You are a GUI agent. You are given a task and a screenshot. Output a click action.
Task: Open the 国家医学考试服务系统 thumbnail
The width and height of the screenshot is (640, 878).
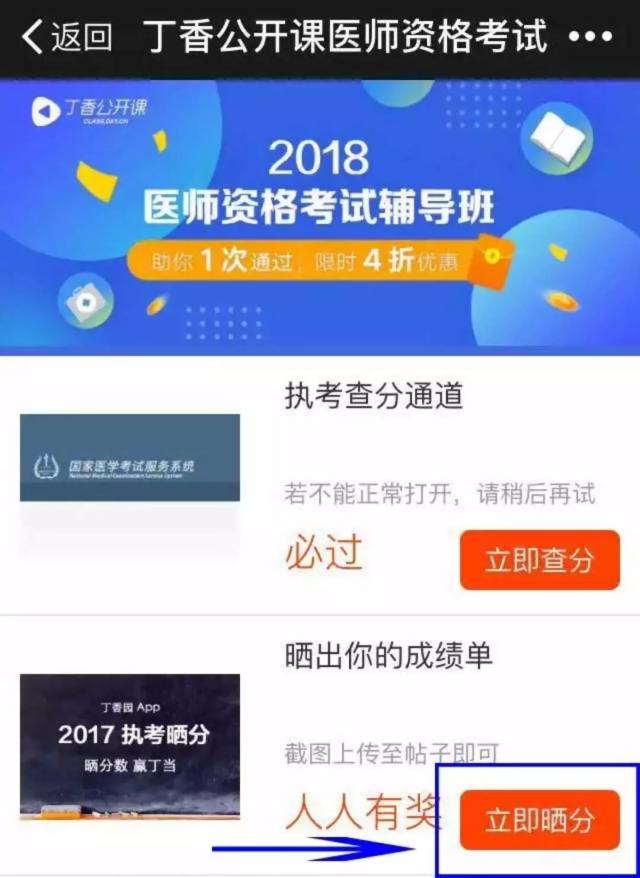130,471
